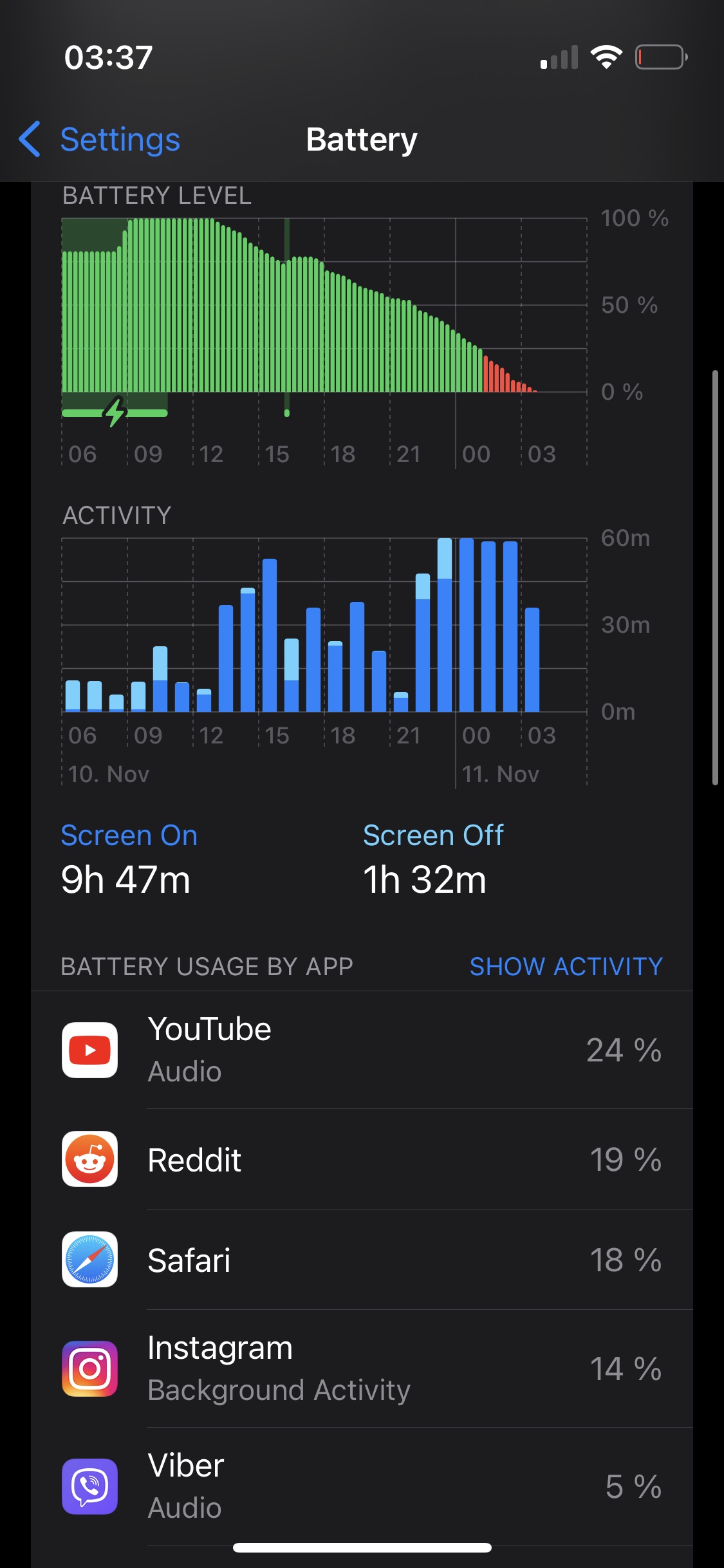Screen dimensions: 724x1568
Task: Open Instagram background activity row
Action: [x=362, y=1368]
